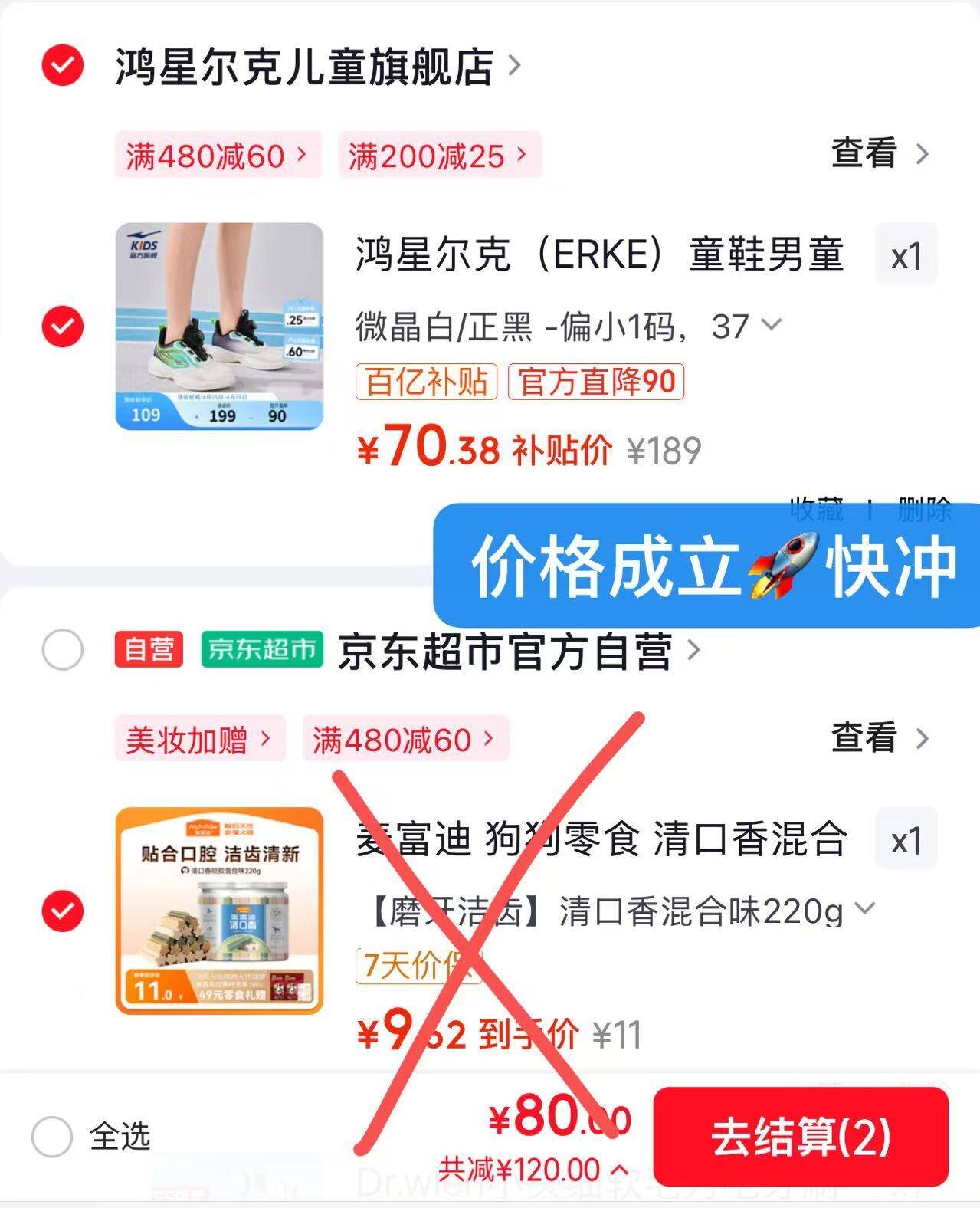Proceed to checkout with 去结算(2)

(800, 1137)
